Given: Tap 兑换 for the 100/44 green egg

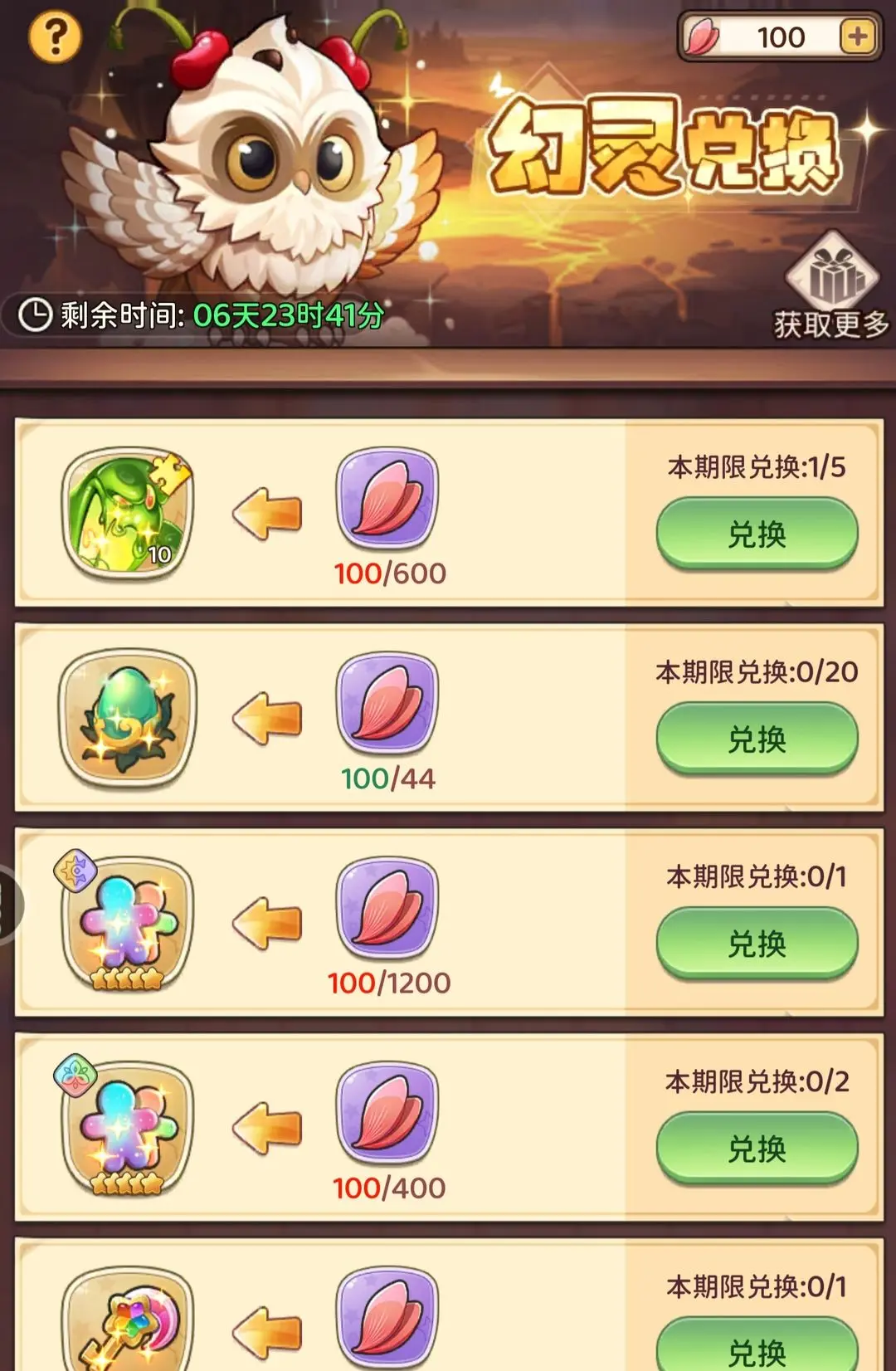Looking at the screenshot, I should (x=757, y=739).
